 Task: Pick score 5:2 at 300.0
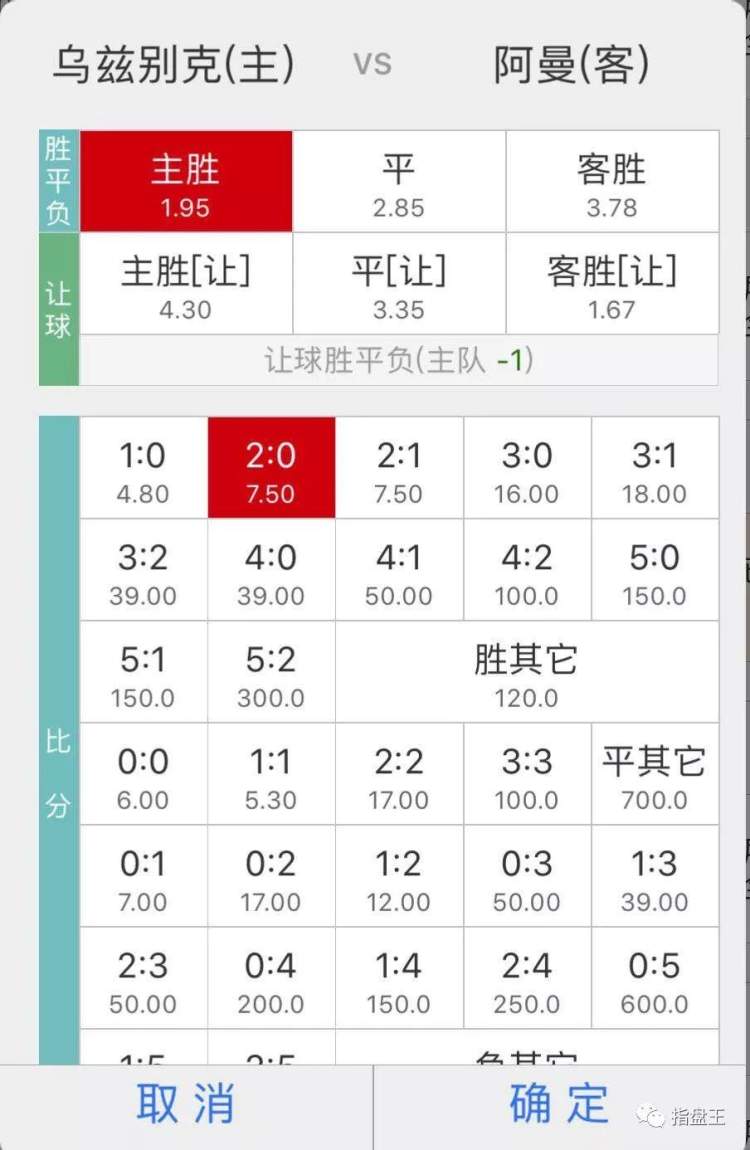[271, 672]
